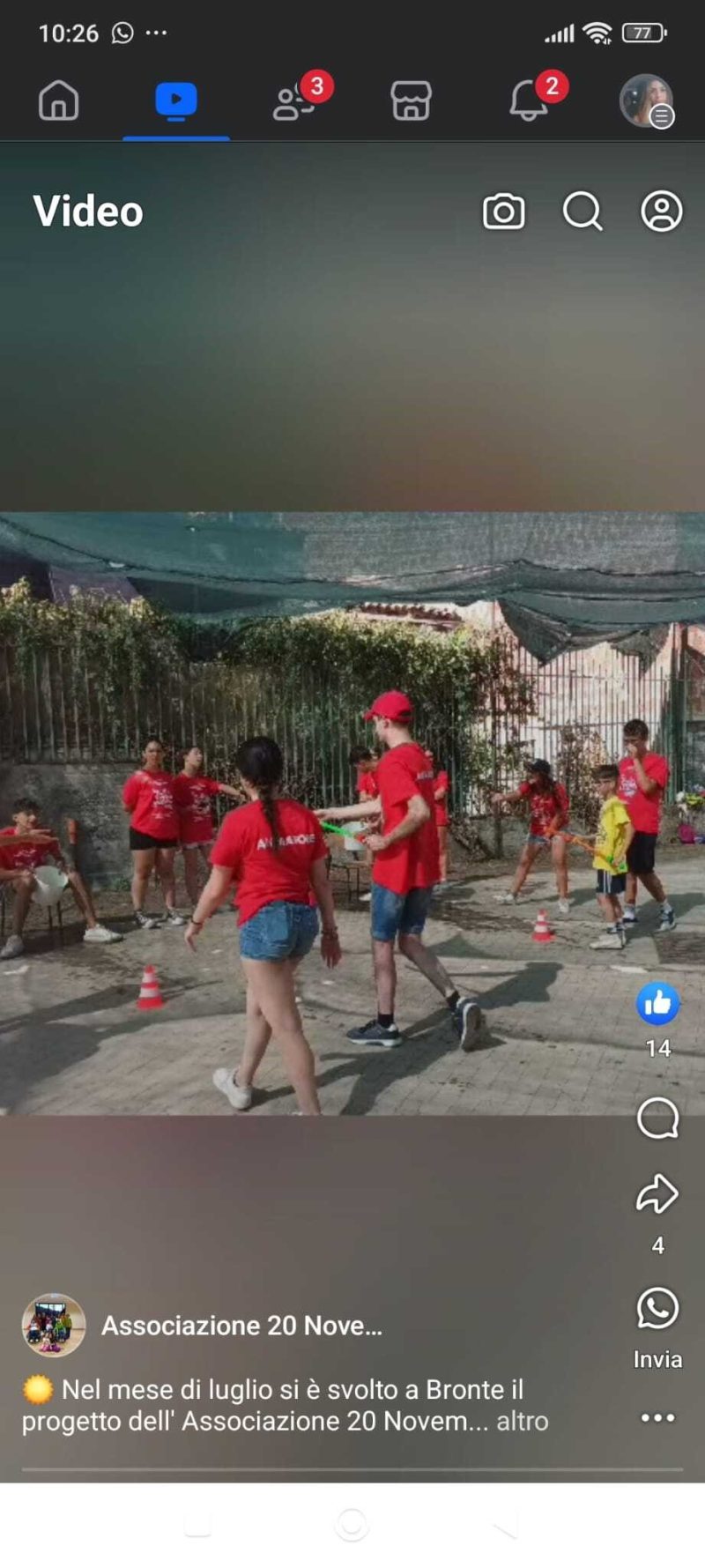Search videos with the magnifier icon
Image resolution: width=705 pixels, height=1568 pixels.
[583, 212]
